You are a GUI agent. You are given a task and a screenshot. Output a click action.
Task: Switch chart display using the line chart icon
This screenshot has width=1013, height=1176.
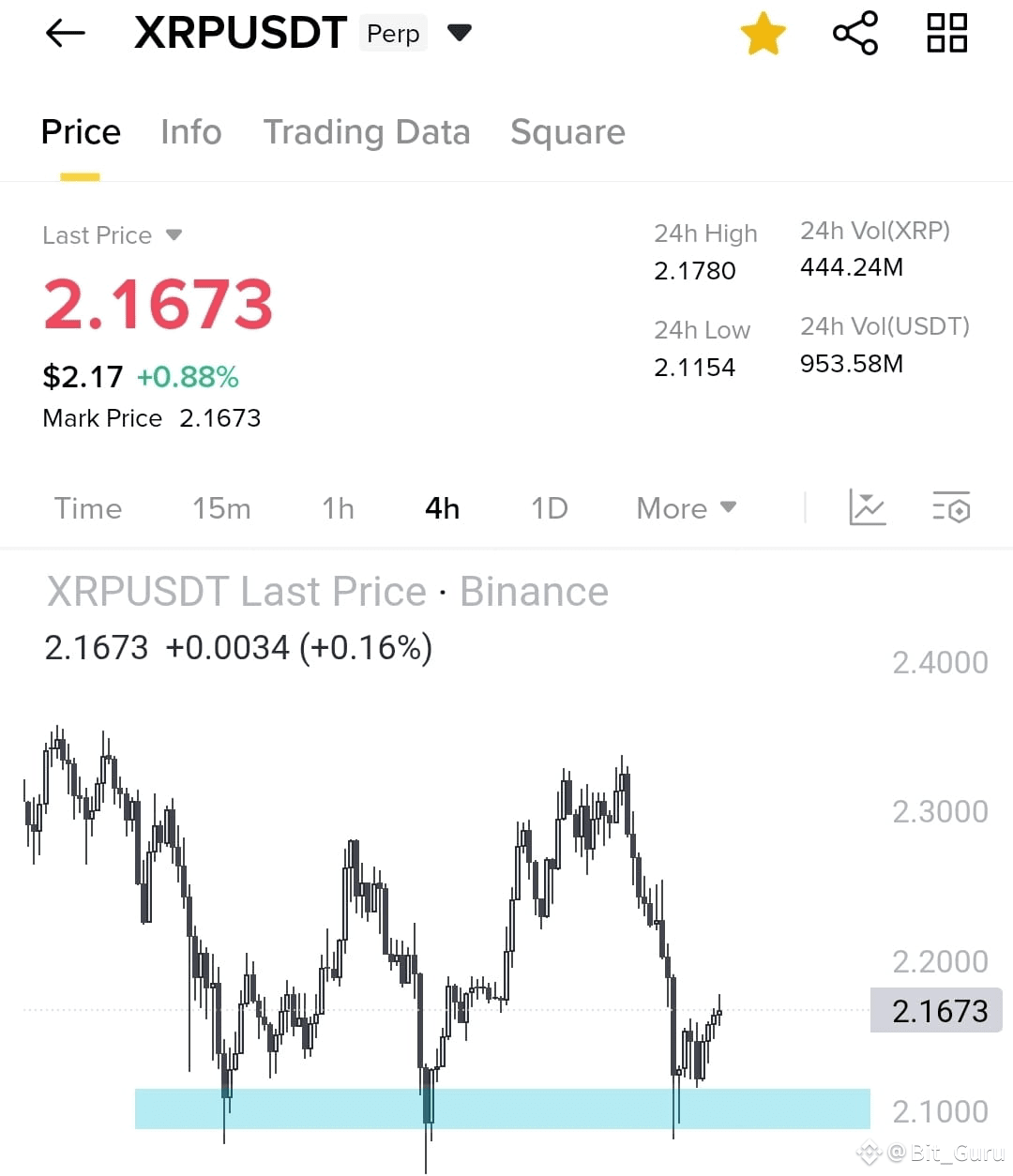pyautogui.click(x=867, y=507)
